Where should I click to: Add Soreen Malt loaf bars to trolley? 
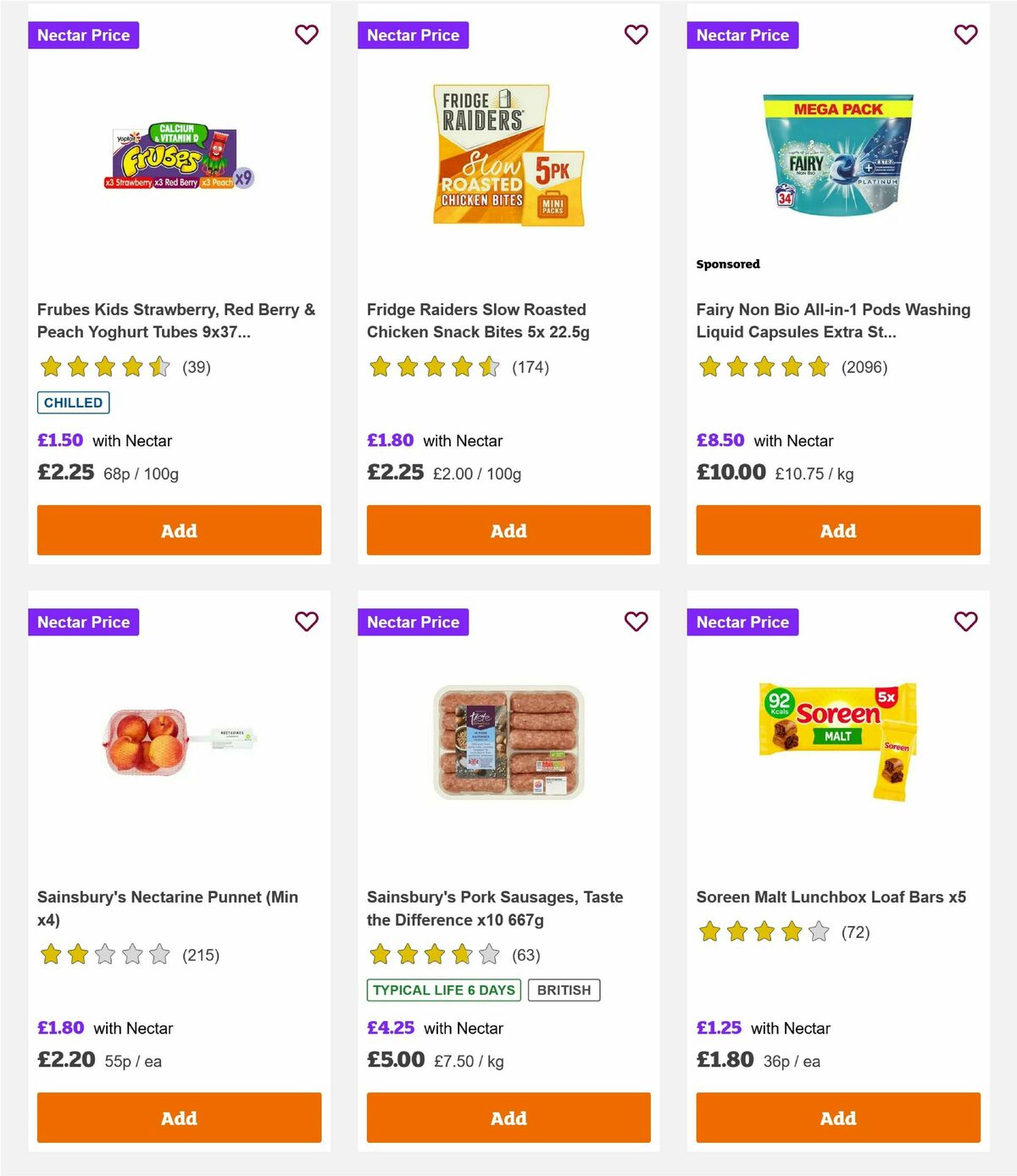coord(837,1118)
